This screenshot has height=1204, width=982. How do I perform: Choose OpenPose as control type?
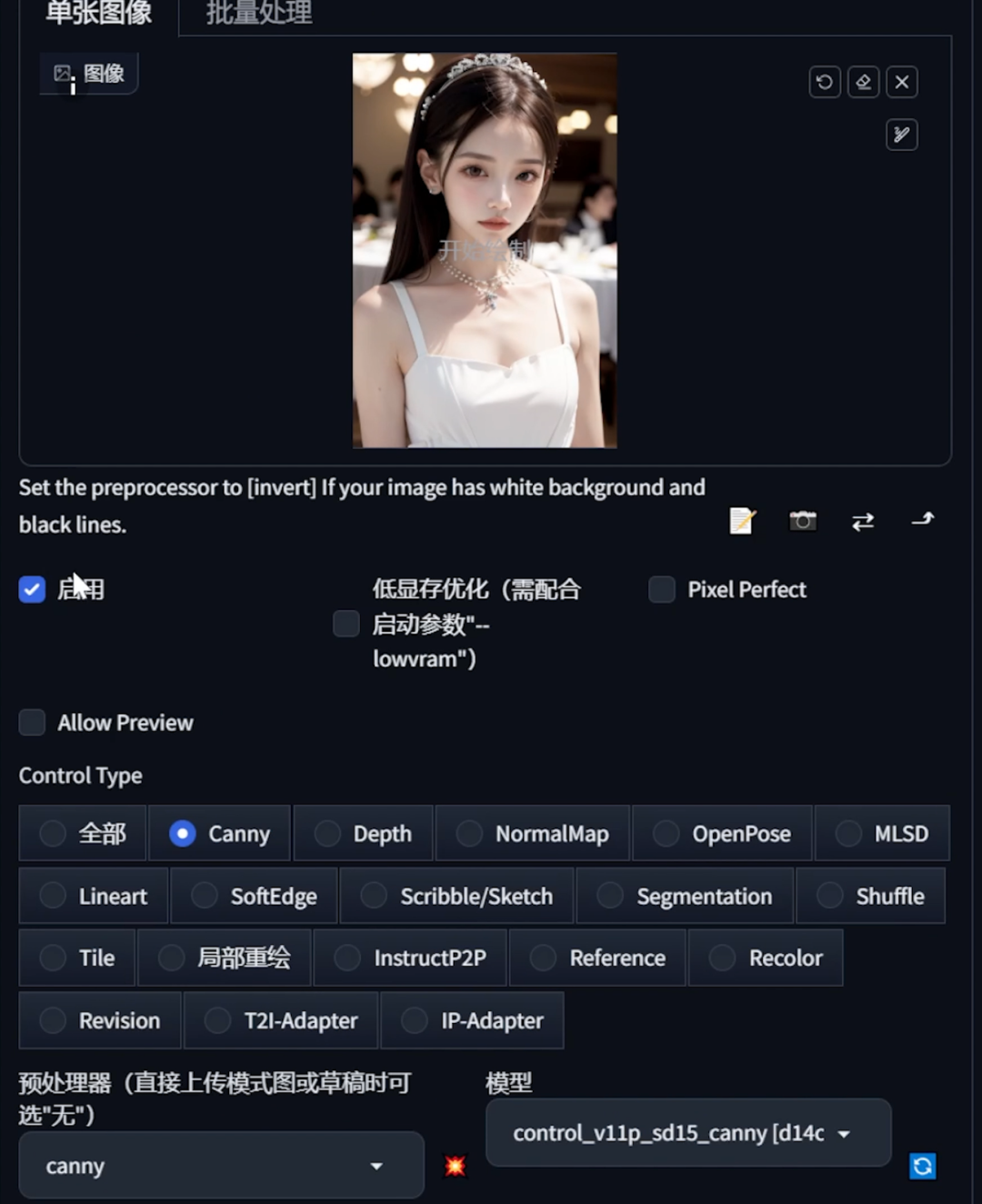666,834
